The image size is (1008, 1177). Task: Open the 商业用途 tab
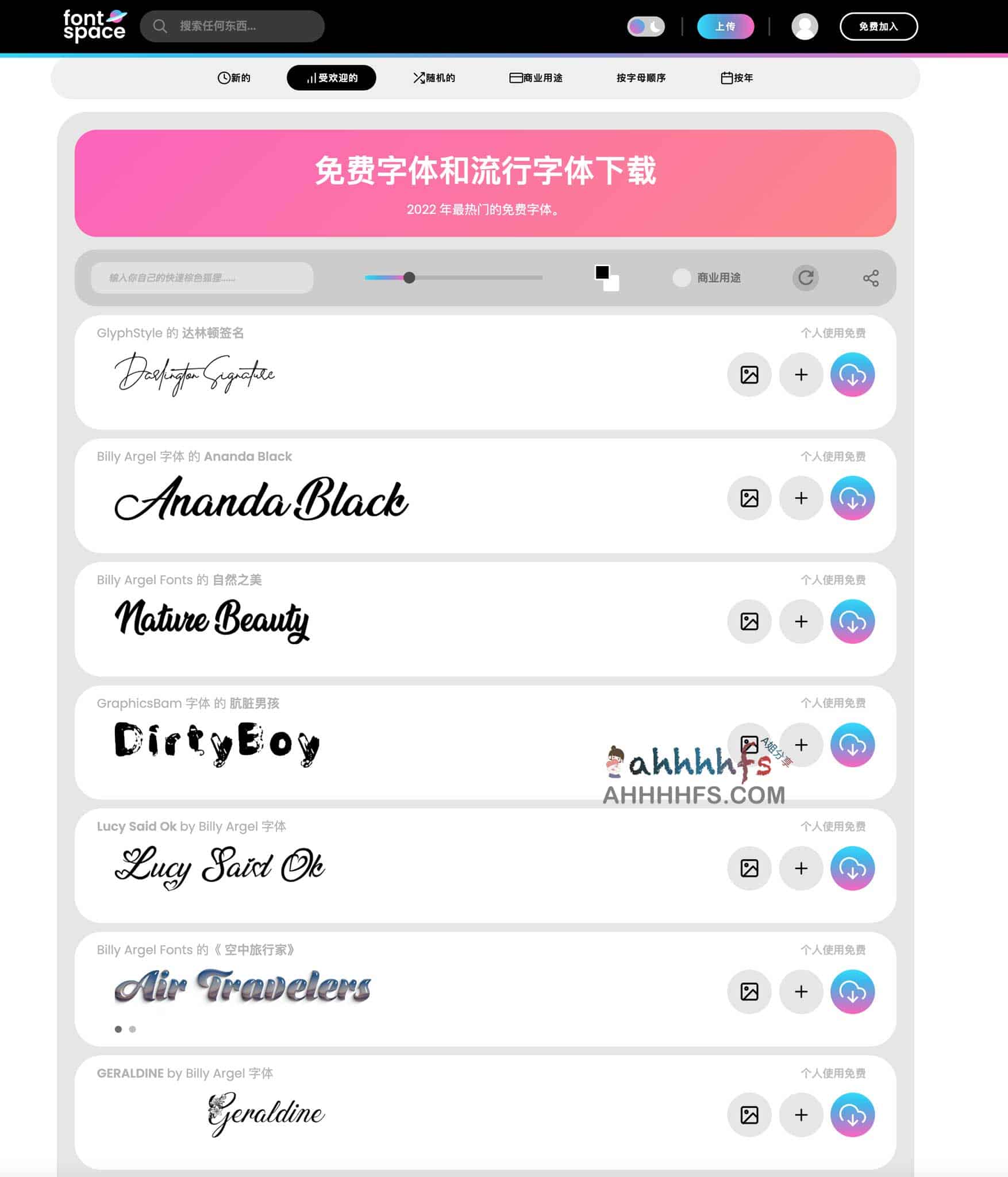point(536,78)
